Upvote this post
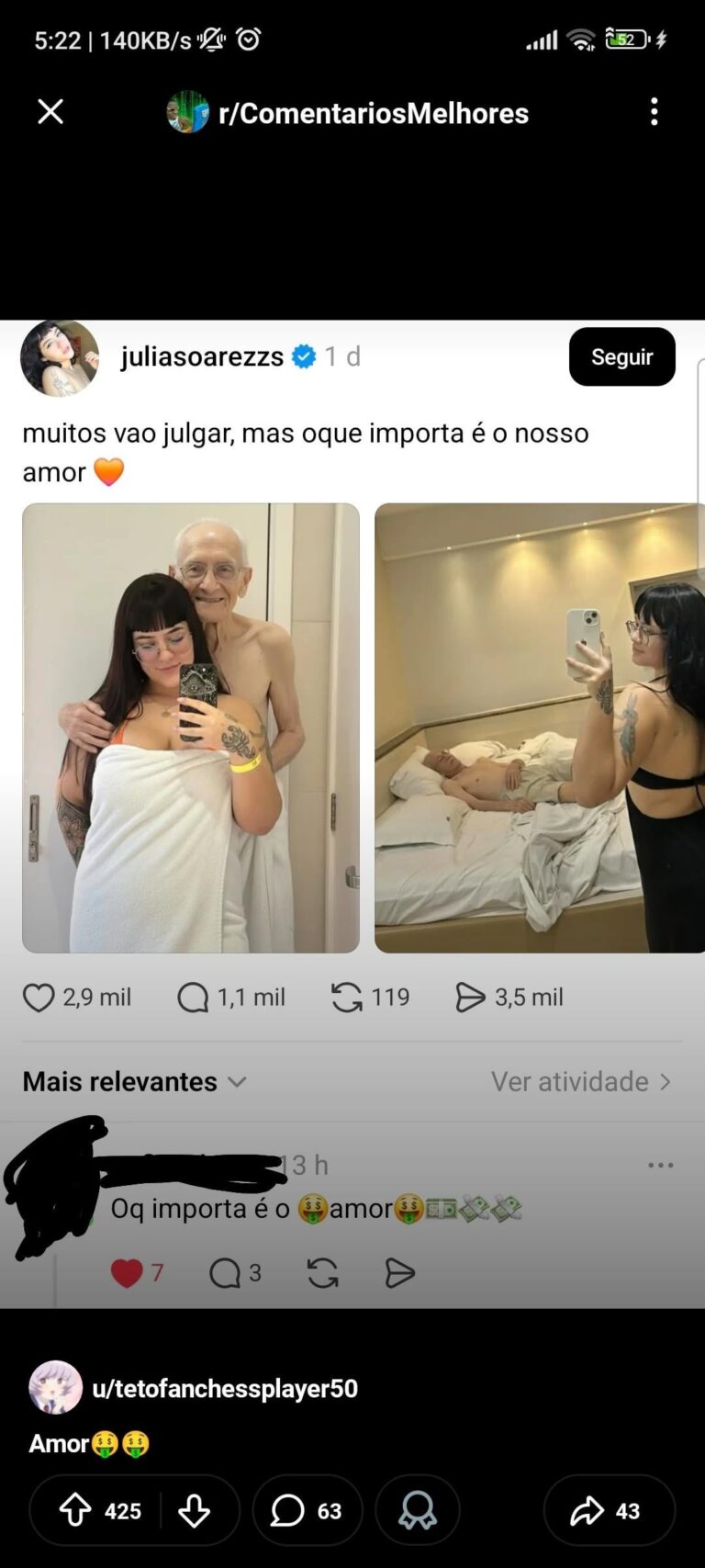The image size is (705, 1568). (x=76, y=1510)
